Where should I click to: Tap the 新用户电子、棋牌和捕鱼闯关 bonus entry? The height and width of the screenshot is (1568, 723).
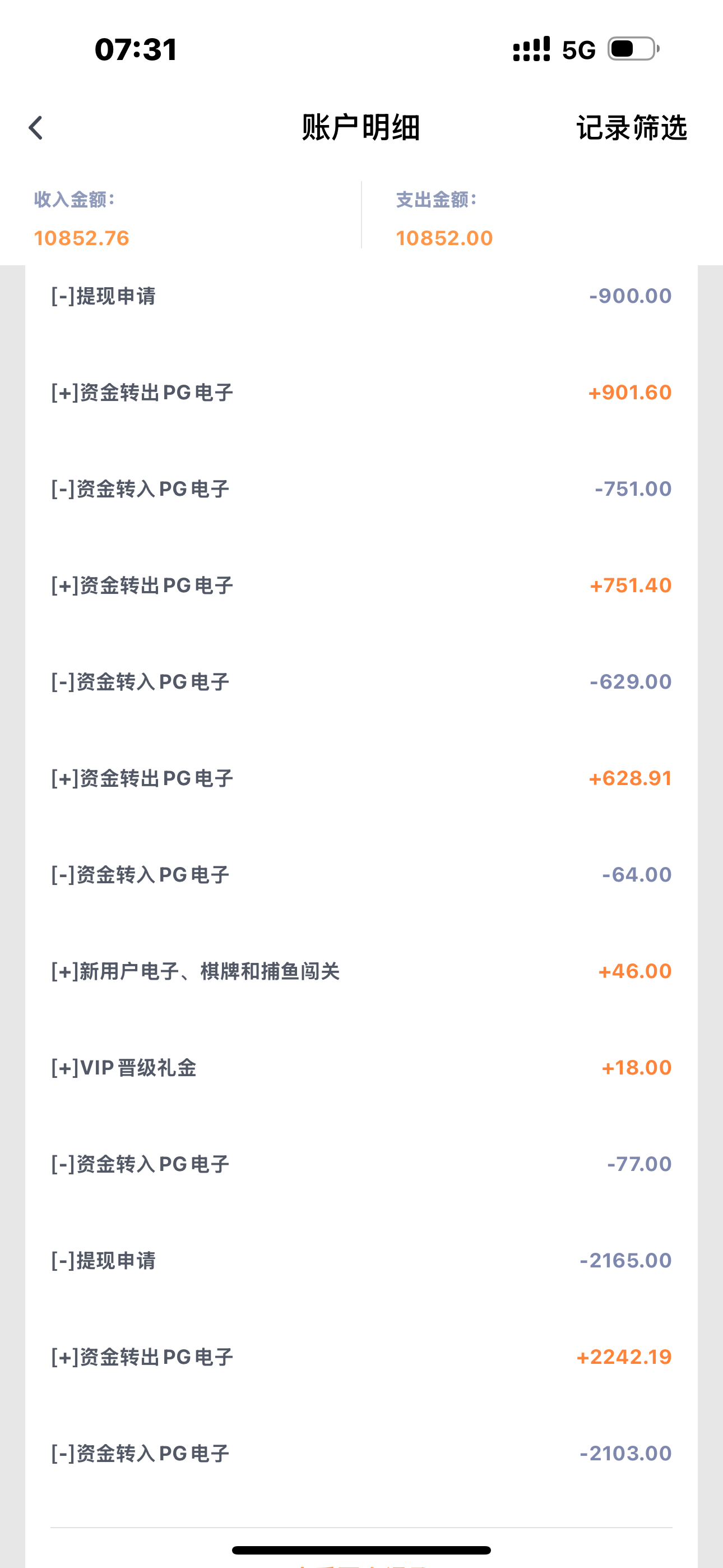tap(361, 970)
